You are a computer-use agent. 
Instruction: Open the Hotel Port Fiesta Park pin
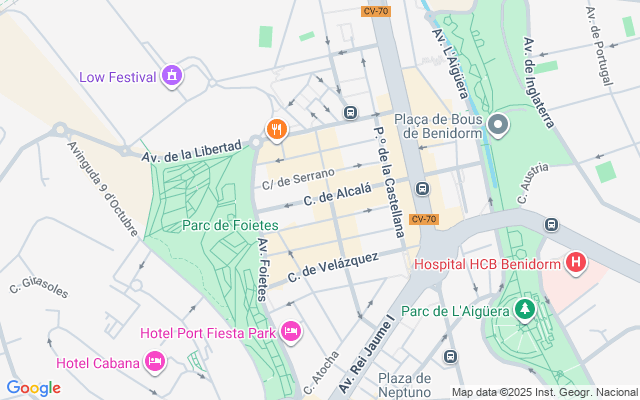291,332
